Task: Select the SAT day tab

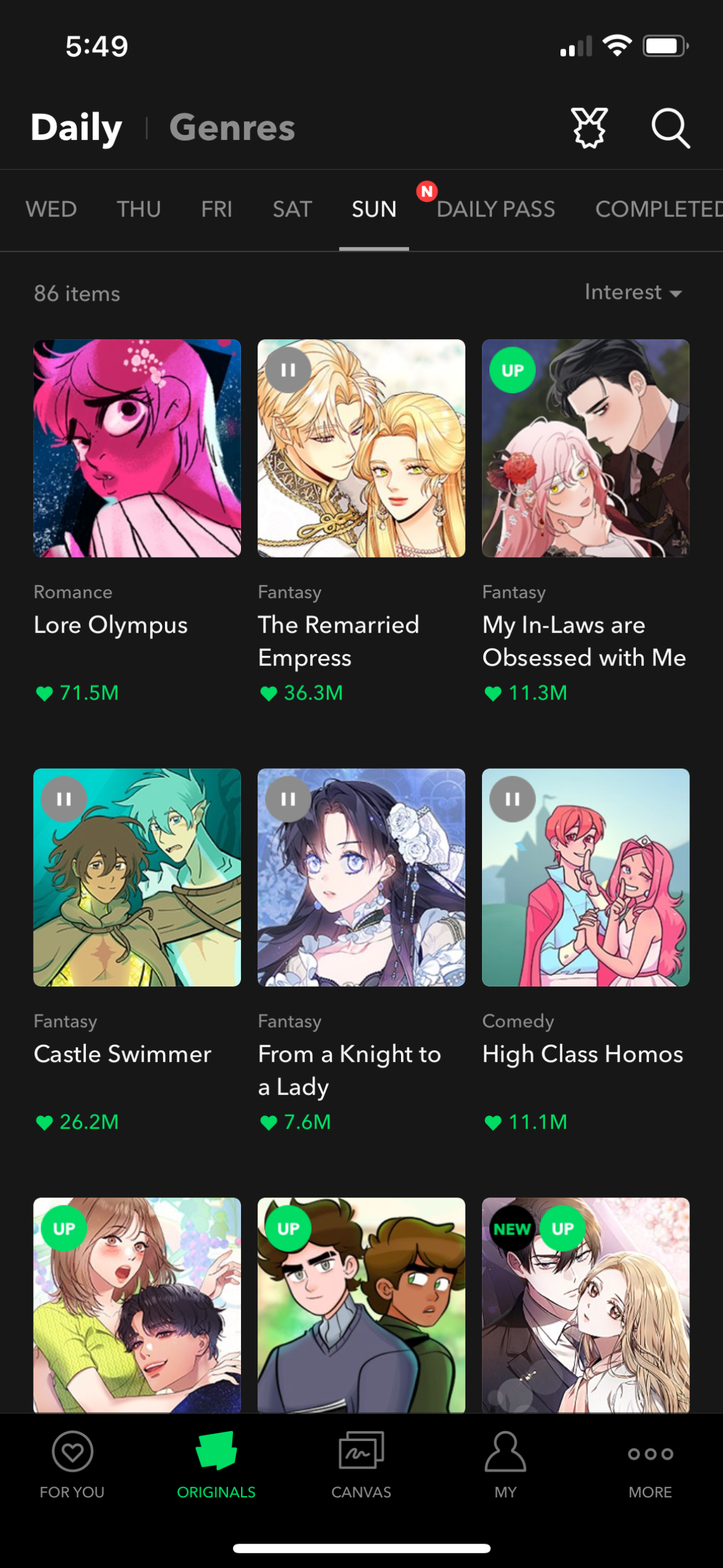Action: (x=292, y=209)
